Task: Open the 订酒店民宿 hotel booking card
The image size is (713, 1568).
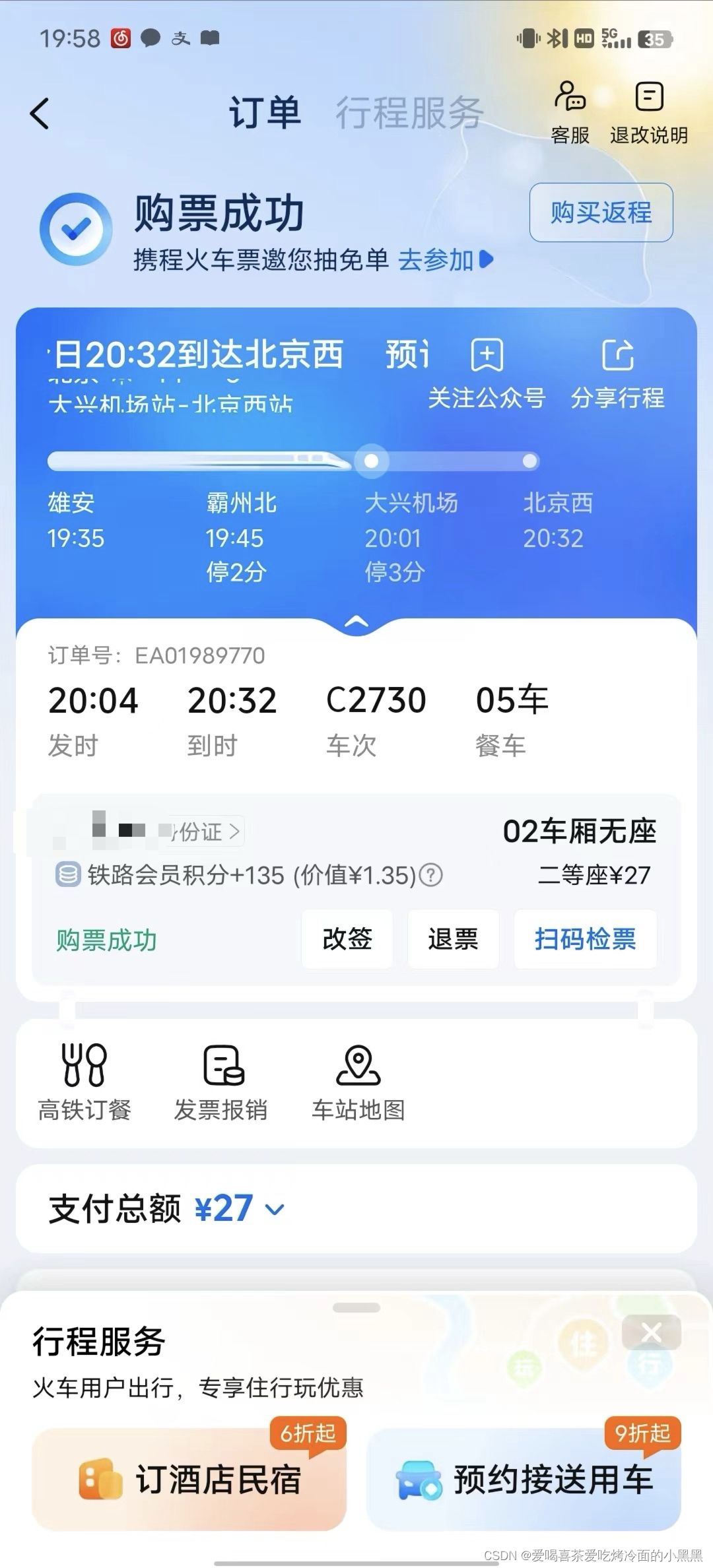Action: (x=189, y=1479)
